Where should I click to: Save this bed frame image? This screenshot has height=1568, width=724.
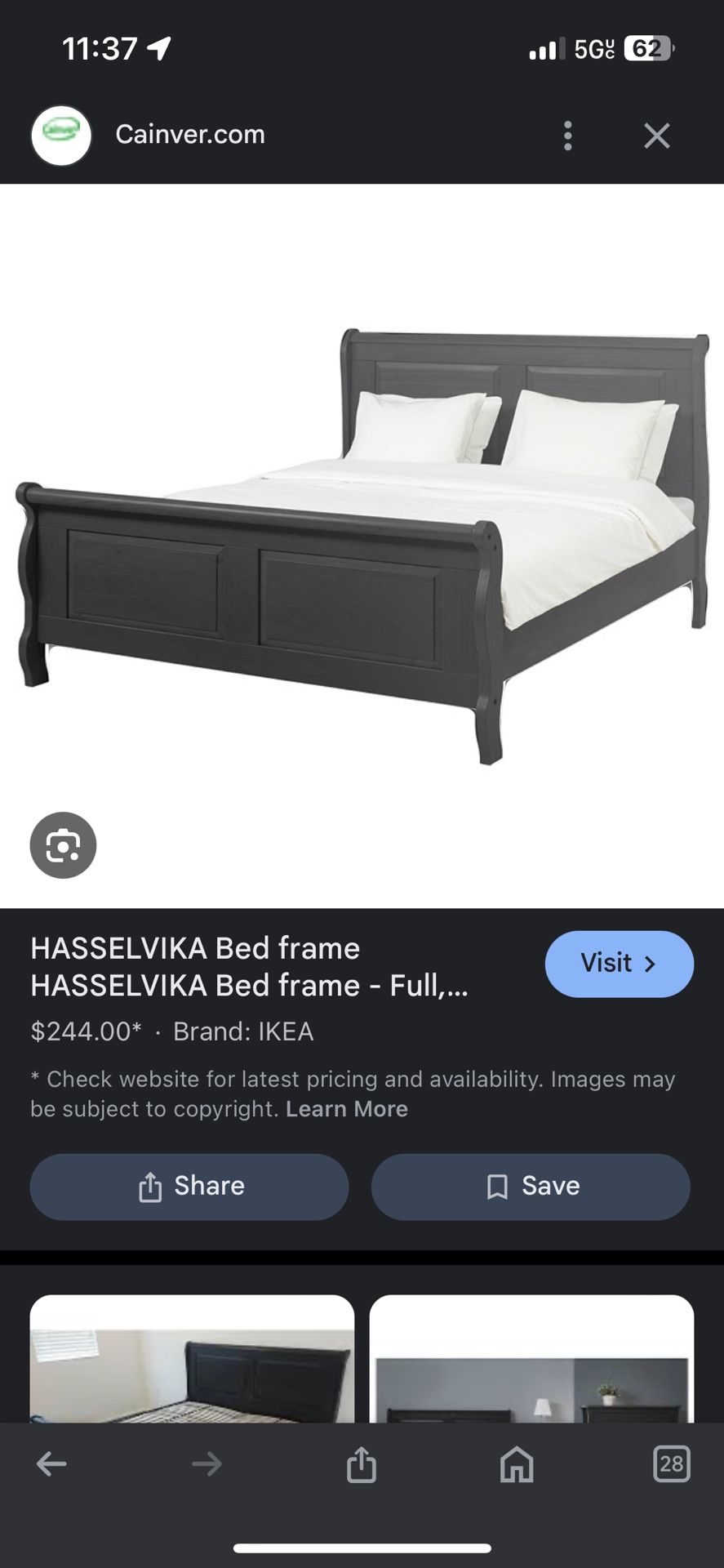tap(531, 1187)
